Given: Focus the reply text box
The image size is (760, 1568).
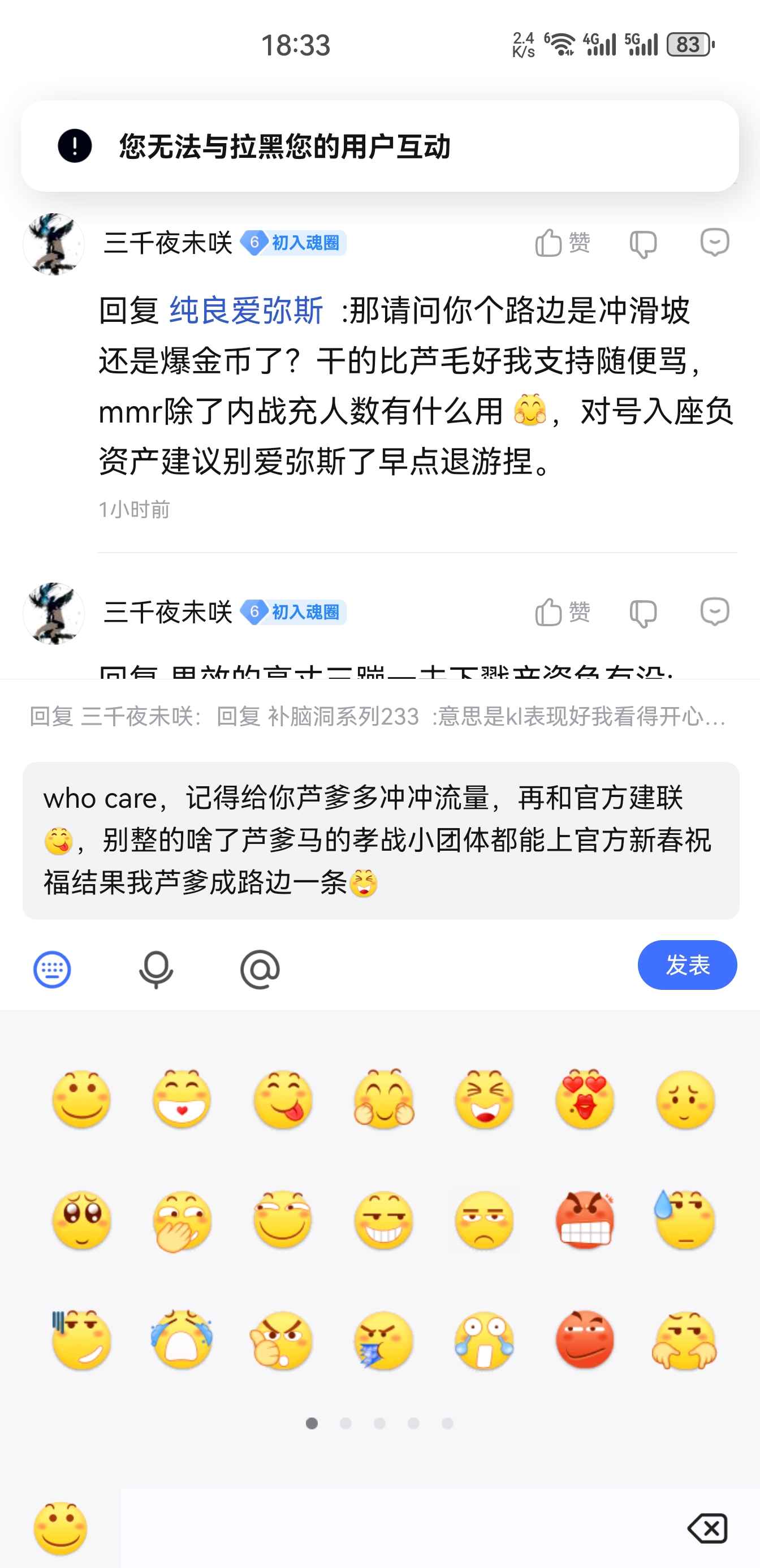Looking at the screenshot, I should pos(381,840).
